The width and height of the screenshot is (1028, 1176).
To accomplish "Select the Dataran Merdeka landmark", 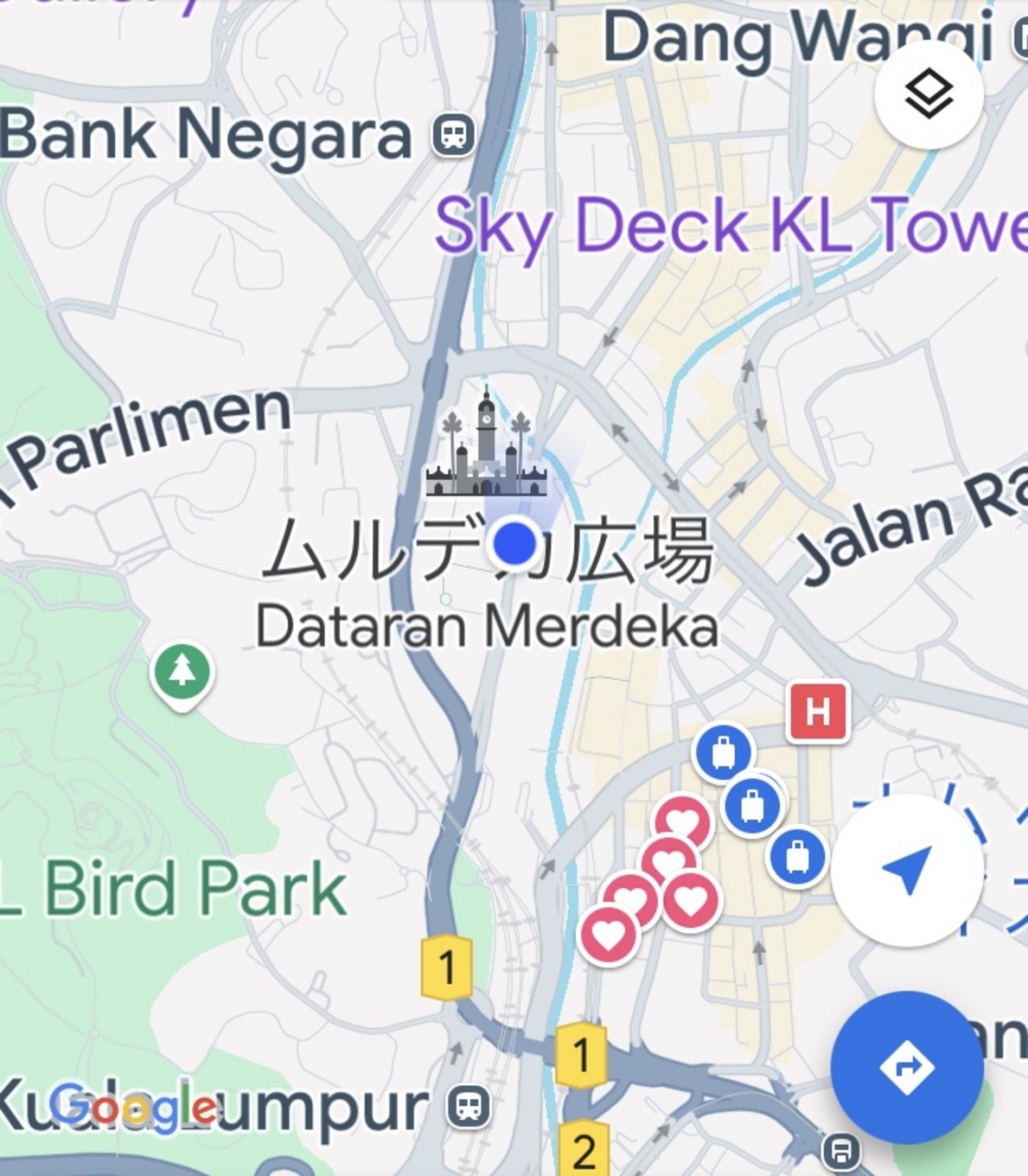I will point(486,447).
